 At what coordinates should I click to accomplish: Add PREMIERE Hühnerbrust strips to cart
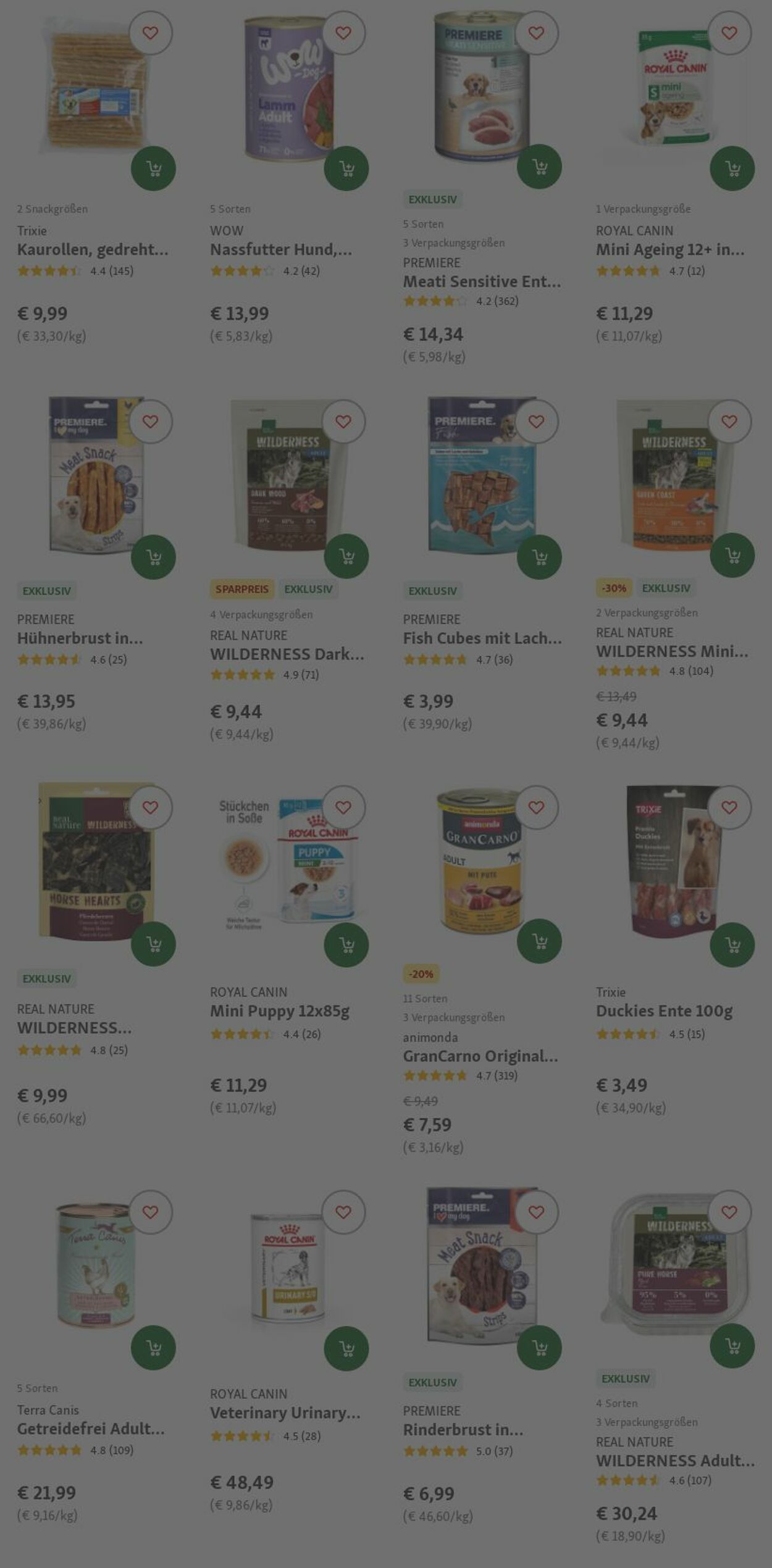tap(153, 557)
